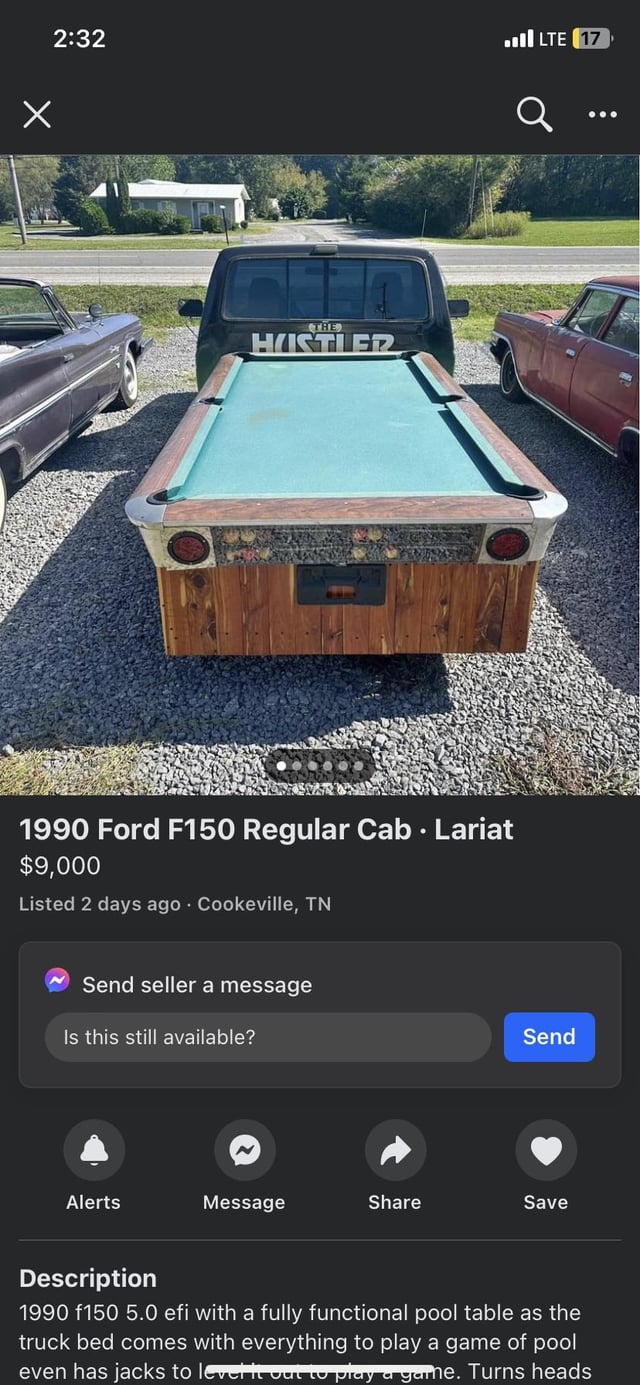
Task: Send the message to the seller
Action: pyautogui.click(x=549, y=1037)
